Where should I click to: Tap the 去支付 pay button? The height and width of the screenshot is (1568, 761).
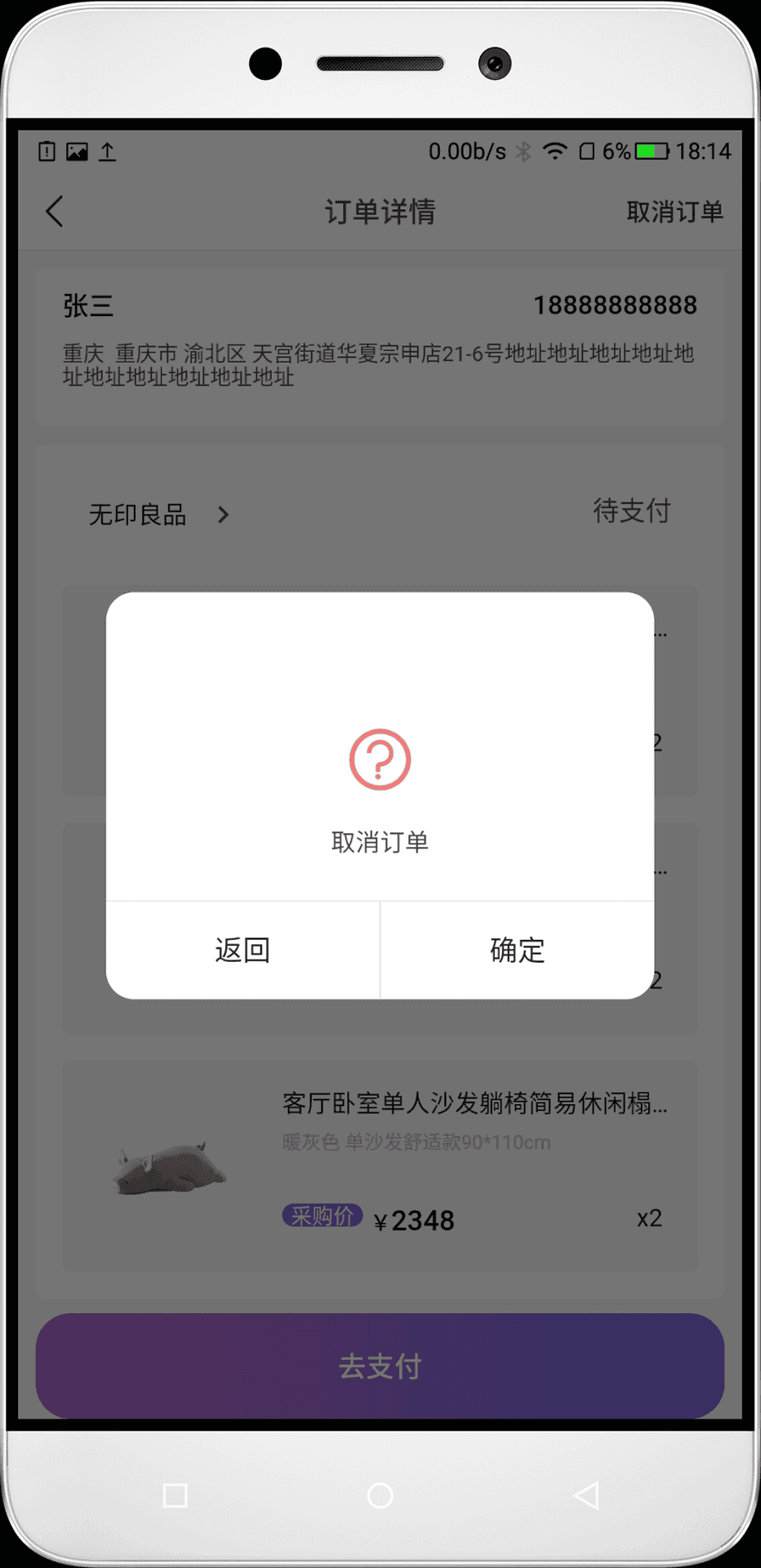[x=380, y=1365]
